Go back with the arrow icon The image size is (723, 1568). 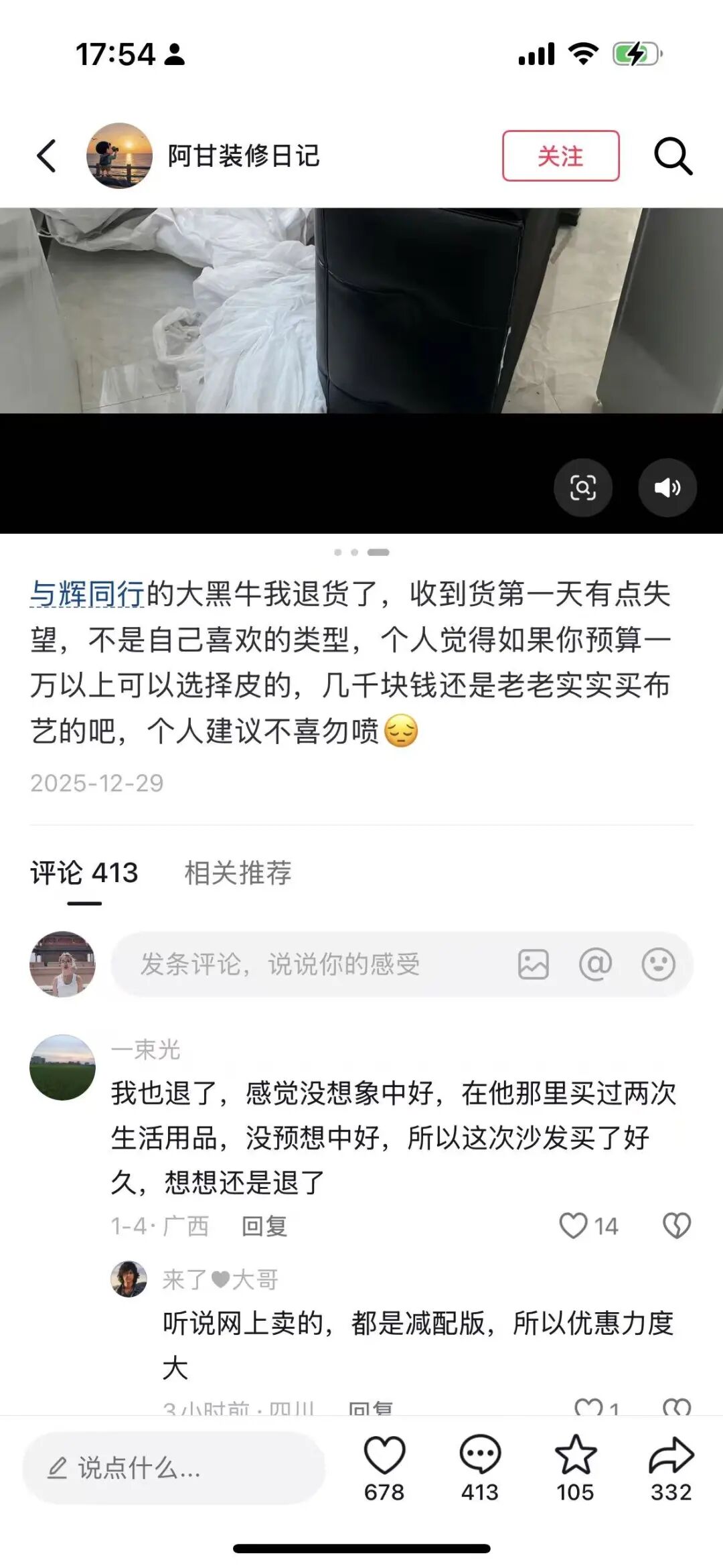[46, 156]
